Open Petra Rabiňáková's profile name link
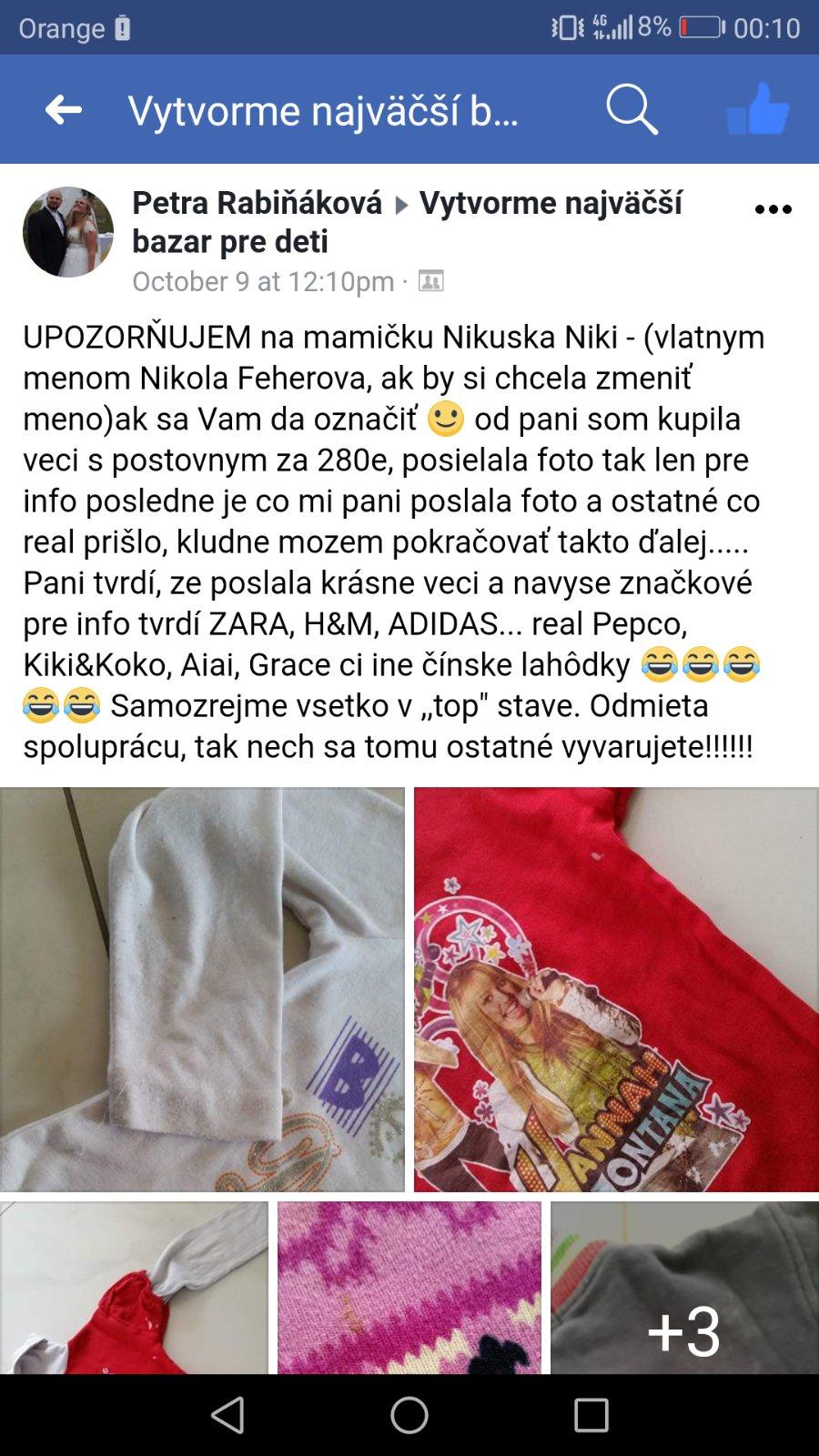 (x=257, y=203)
